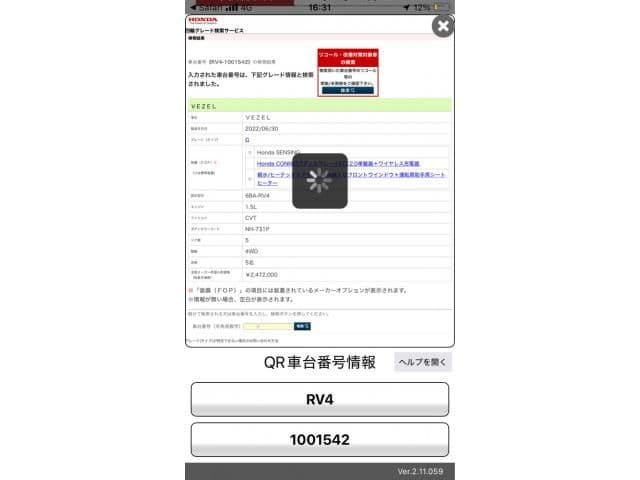Tap the chassis number input field
Viewport: 640px width, 480px height.
[x=268, y=326]
